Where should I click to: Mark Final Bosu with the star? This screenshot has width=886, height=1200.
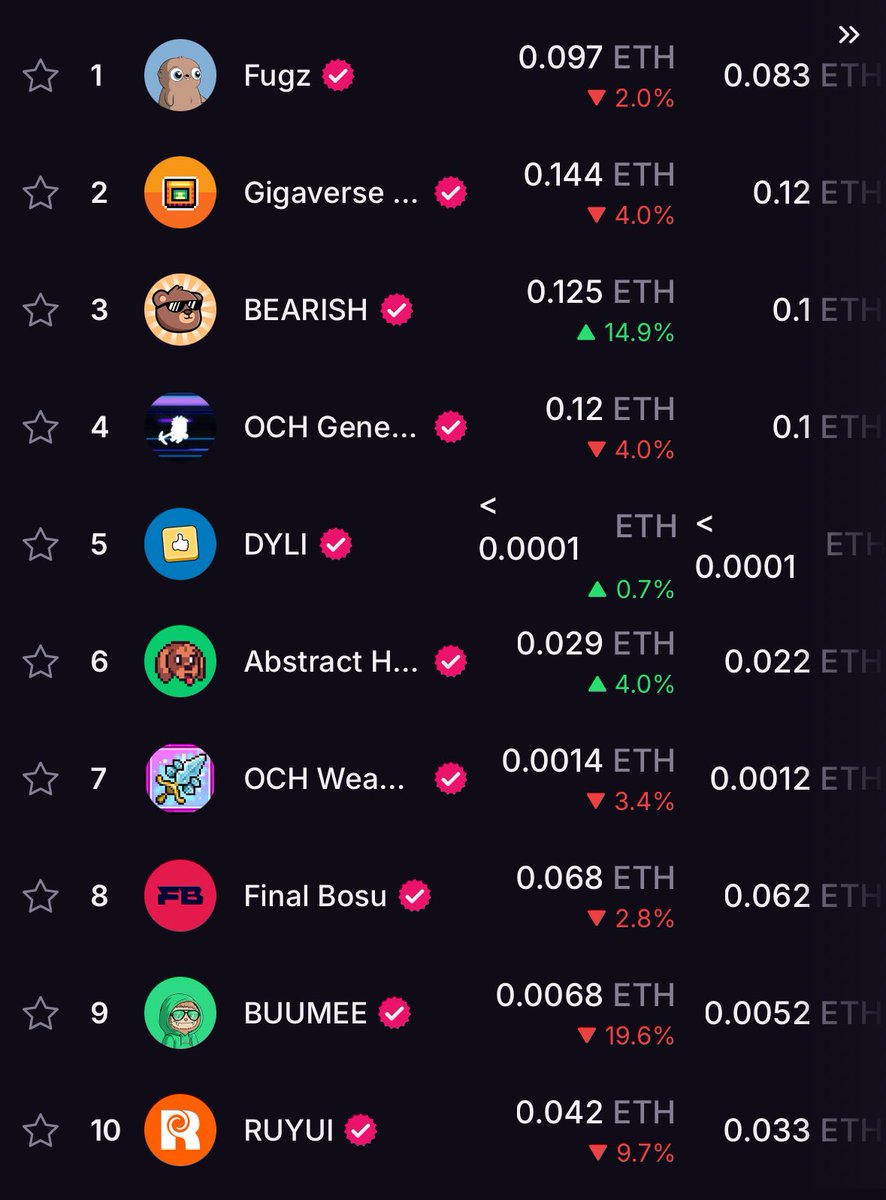(40, 896)
